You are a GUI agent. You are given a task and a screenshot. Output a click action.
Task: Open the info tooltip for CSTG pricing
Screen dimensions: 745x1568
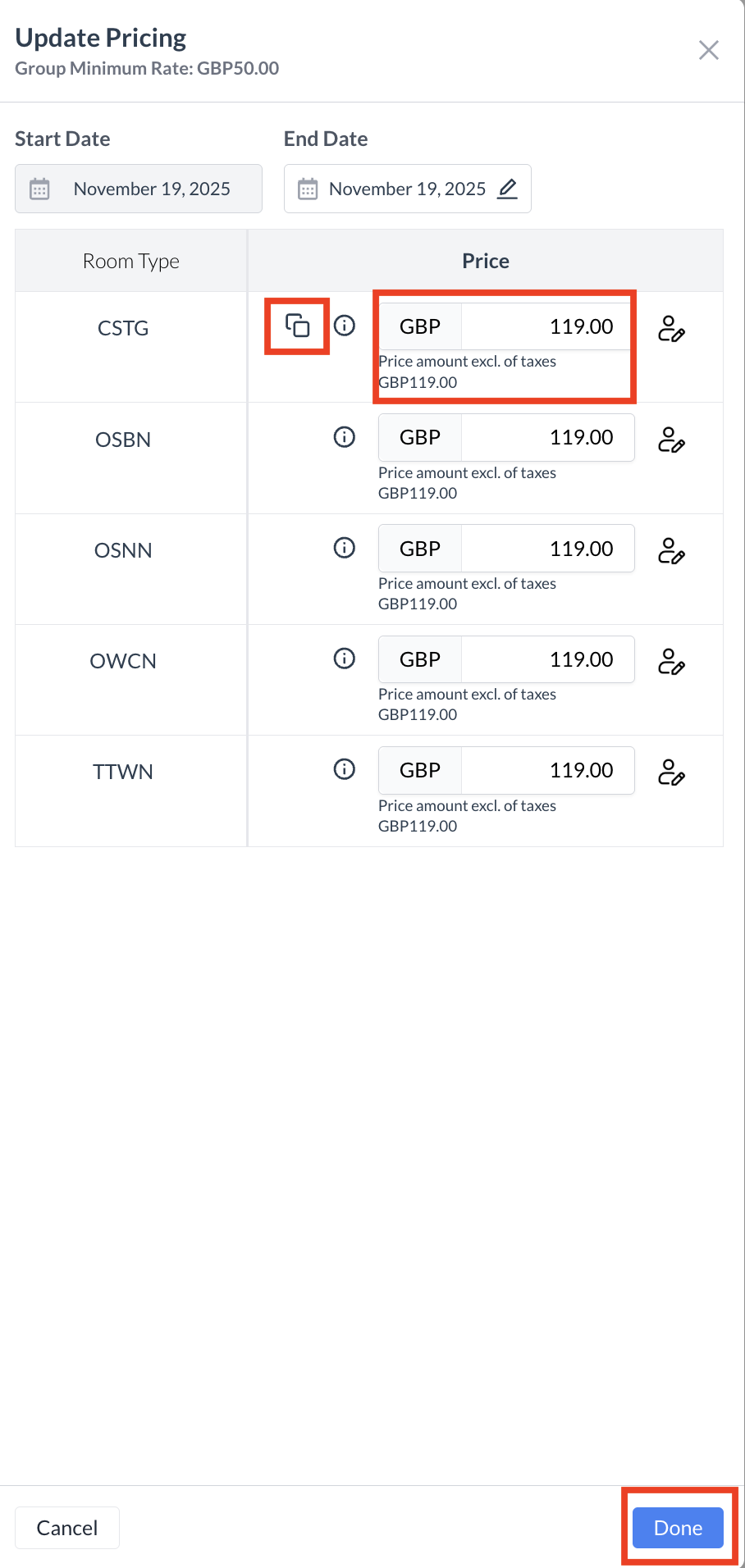click(x=344, y=326)
